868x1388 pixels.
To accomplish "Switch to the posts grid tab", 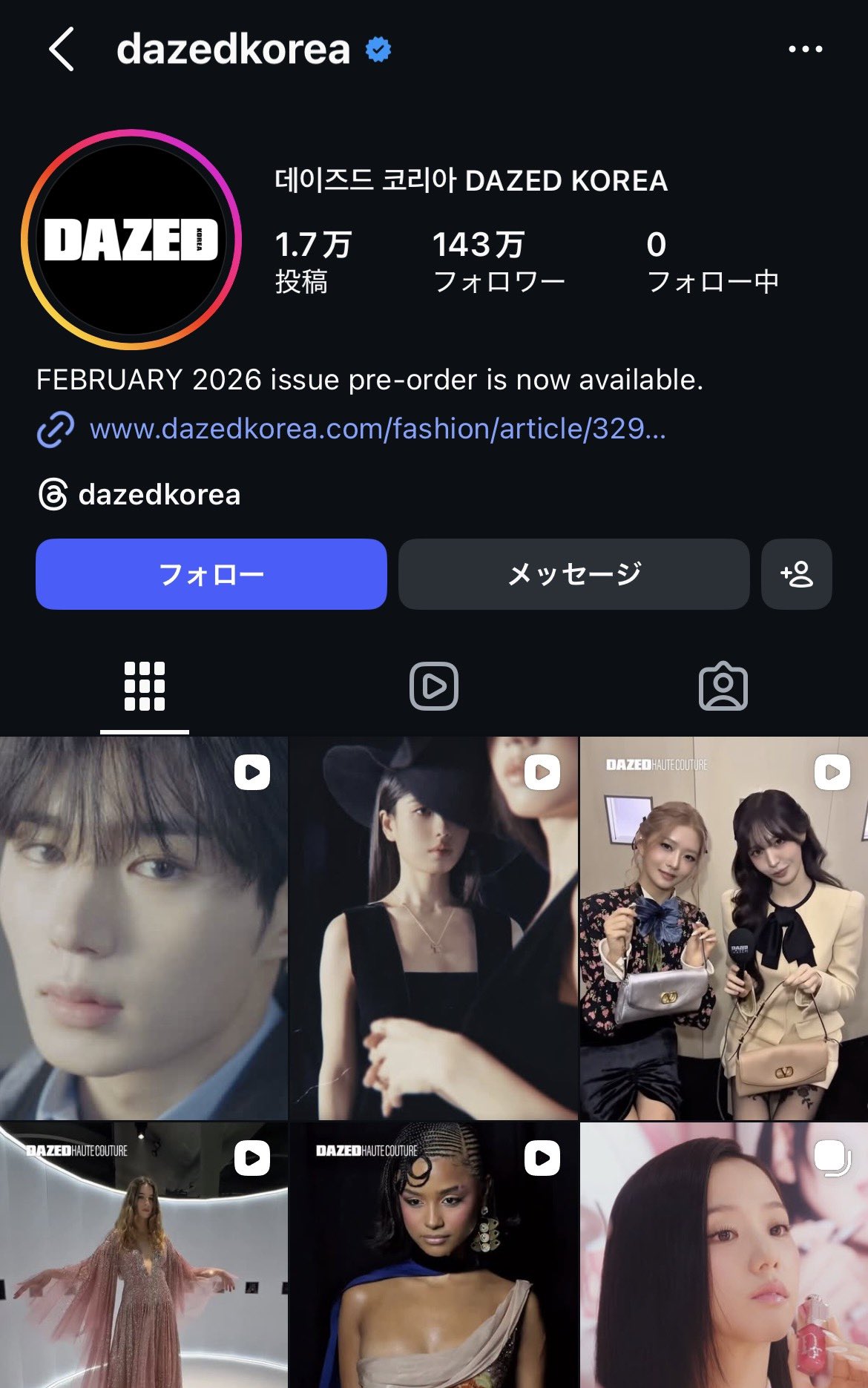I will [x=145, y=686].
